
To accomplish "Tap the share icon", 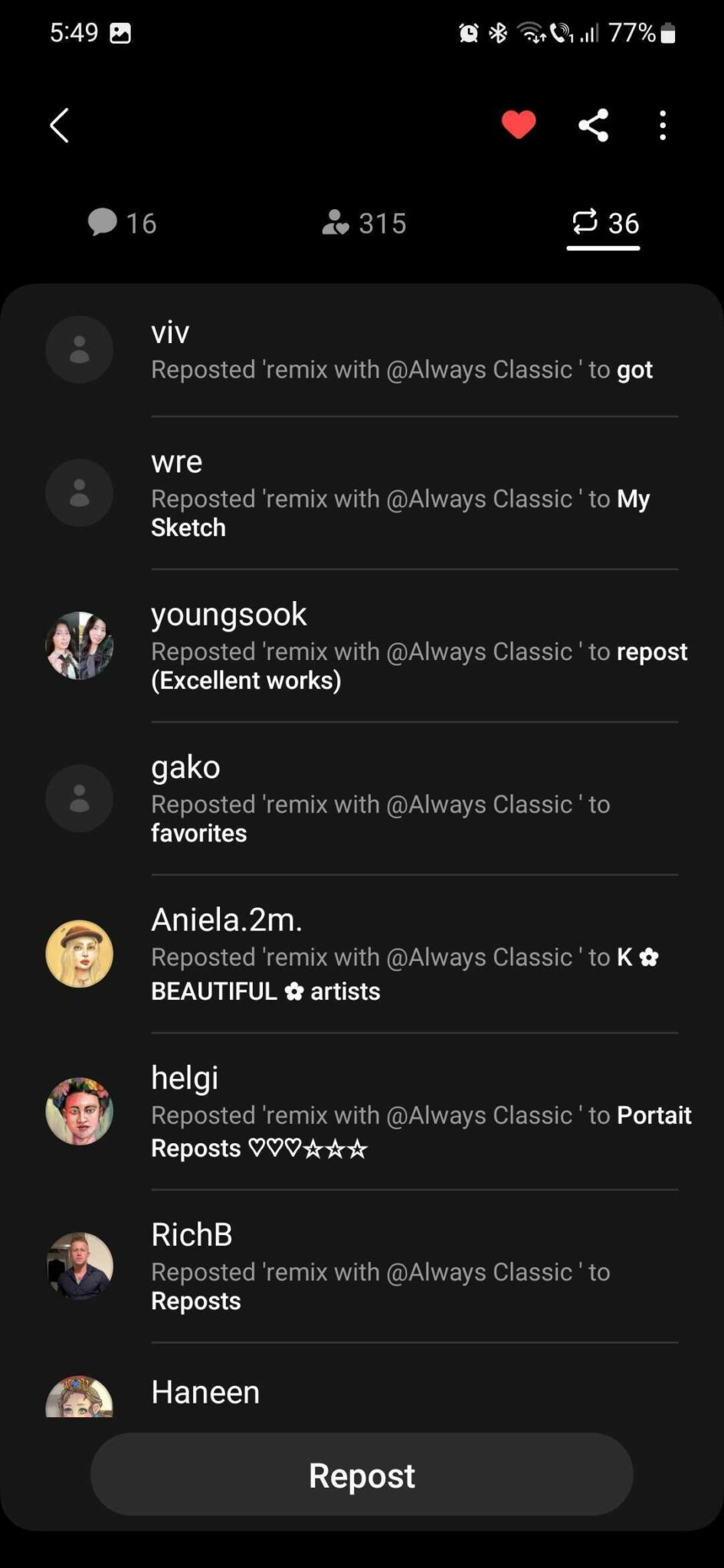I will coord(593,125).
